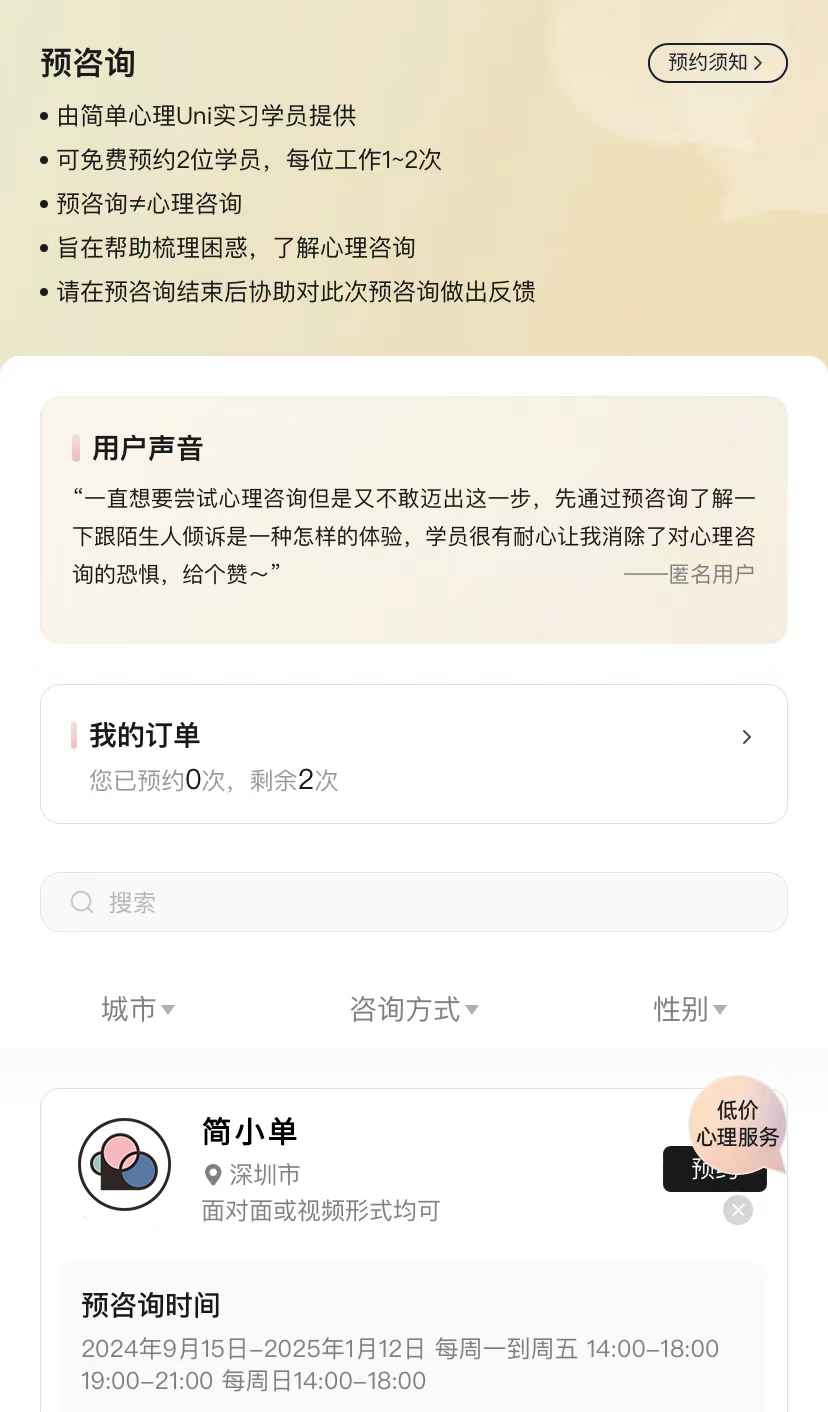Select the counselor name 简小单
This screenshot has width=828, height=1412.
pyautogui.click(x=249, y=1131)
